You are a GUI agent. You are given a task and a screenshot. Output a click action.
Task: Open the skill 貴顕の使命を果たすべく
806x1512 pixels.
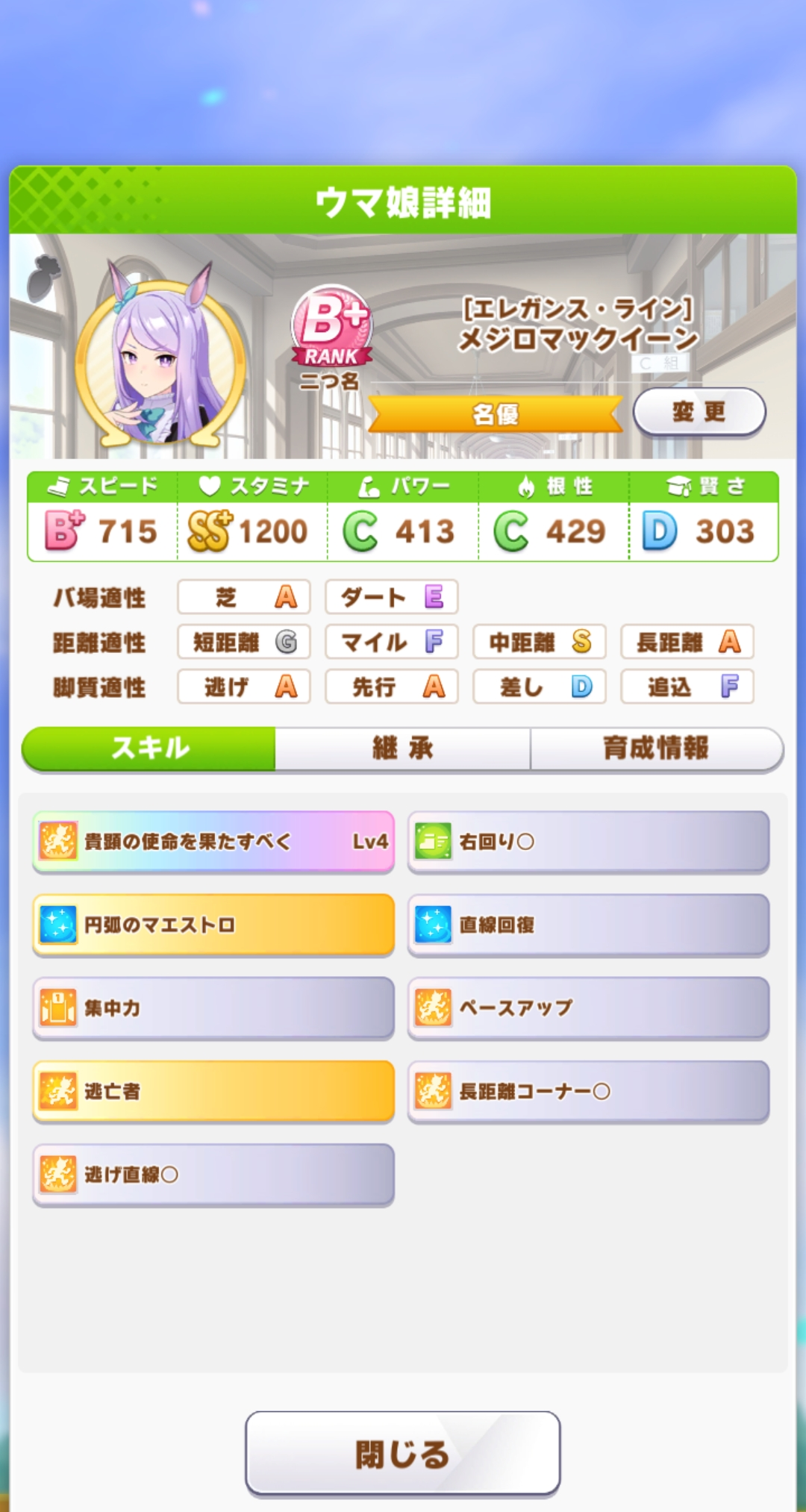(213, 841)
